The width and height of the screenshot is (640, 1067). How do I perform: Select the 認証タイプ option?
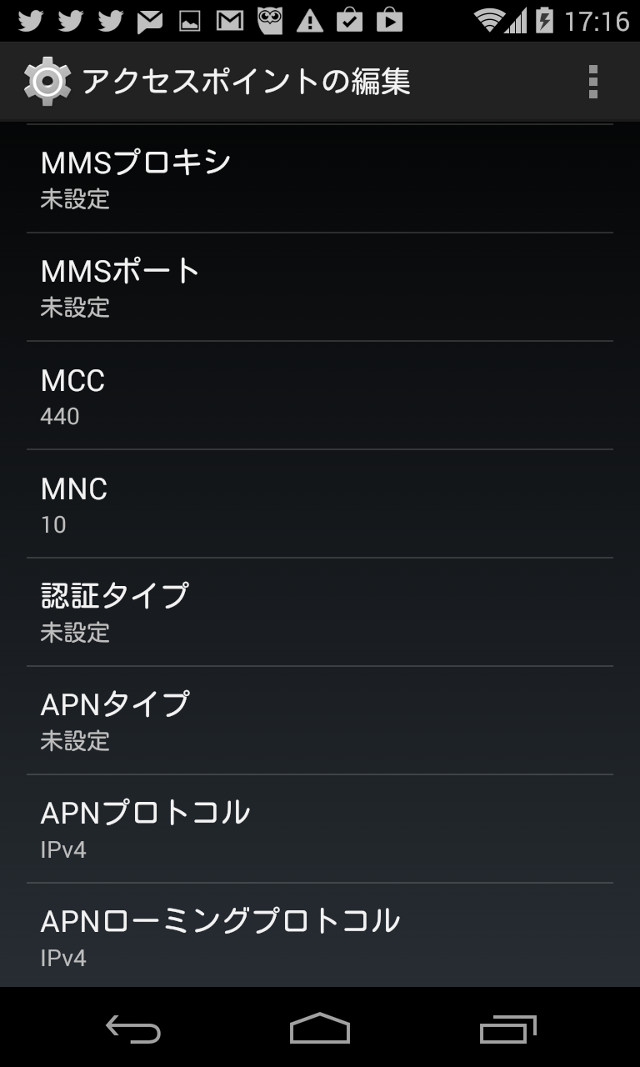[x=320, y=612]
